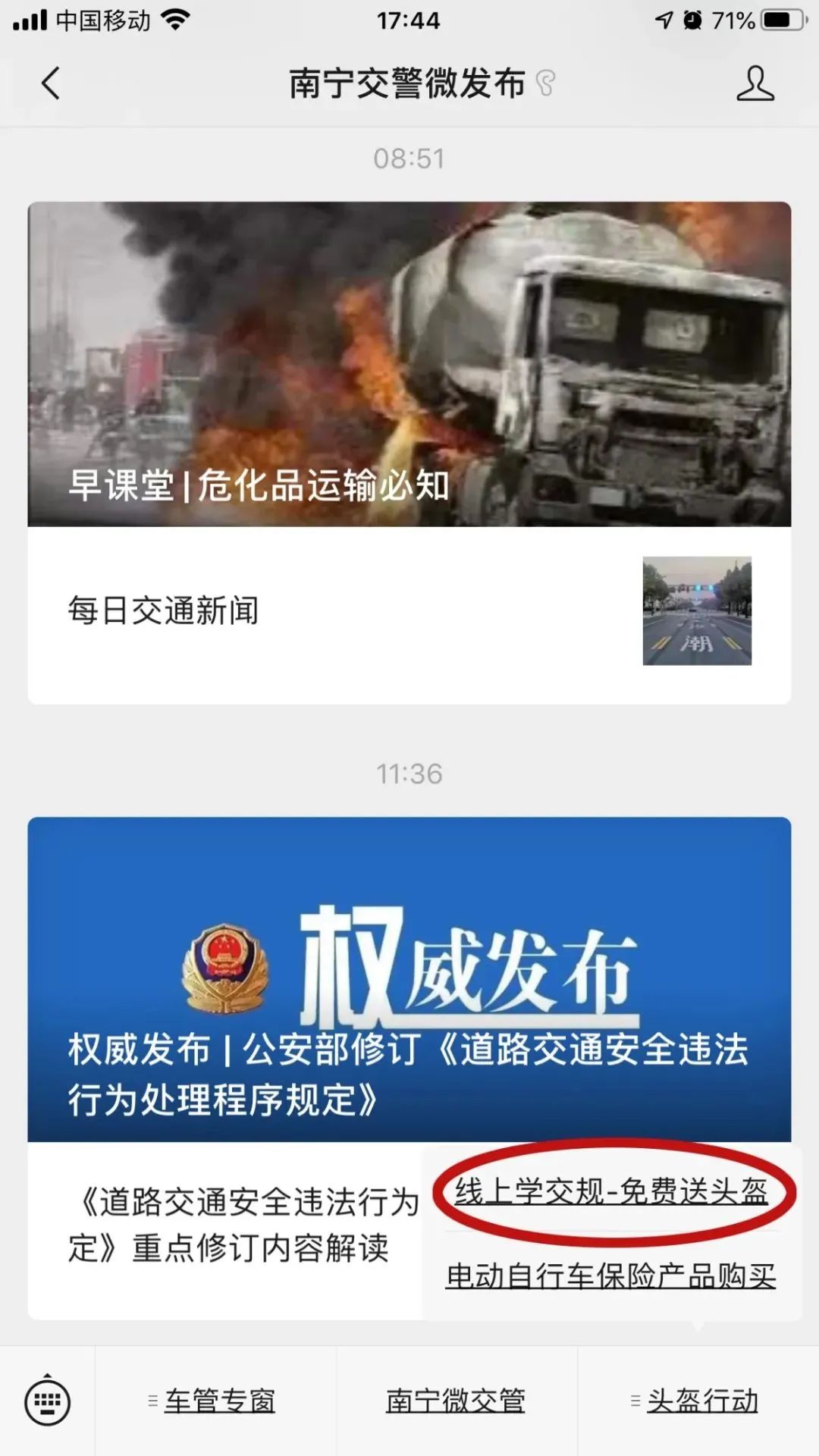Switch to keyboard input mode
Image resolution: width=819 pixels, height=1456 pixels.
(x=48, y=1401)
